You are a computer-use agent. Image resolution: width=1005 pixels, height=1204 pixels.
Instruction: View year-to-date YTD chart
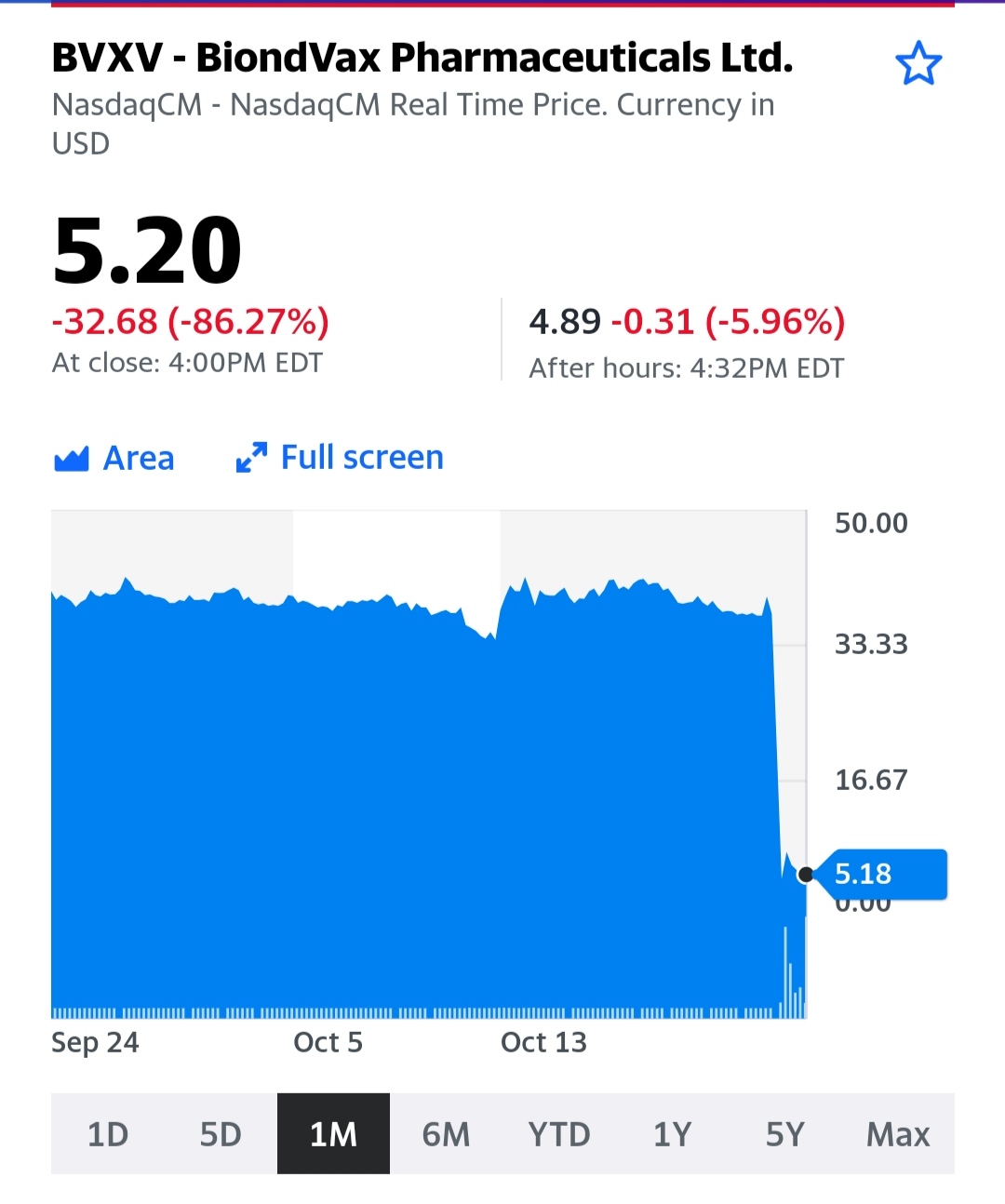coord(559,1133)
